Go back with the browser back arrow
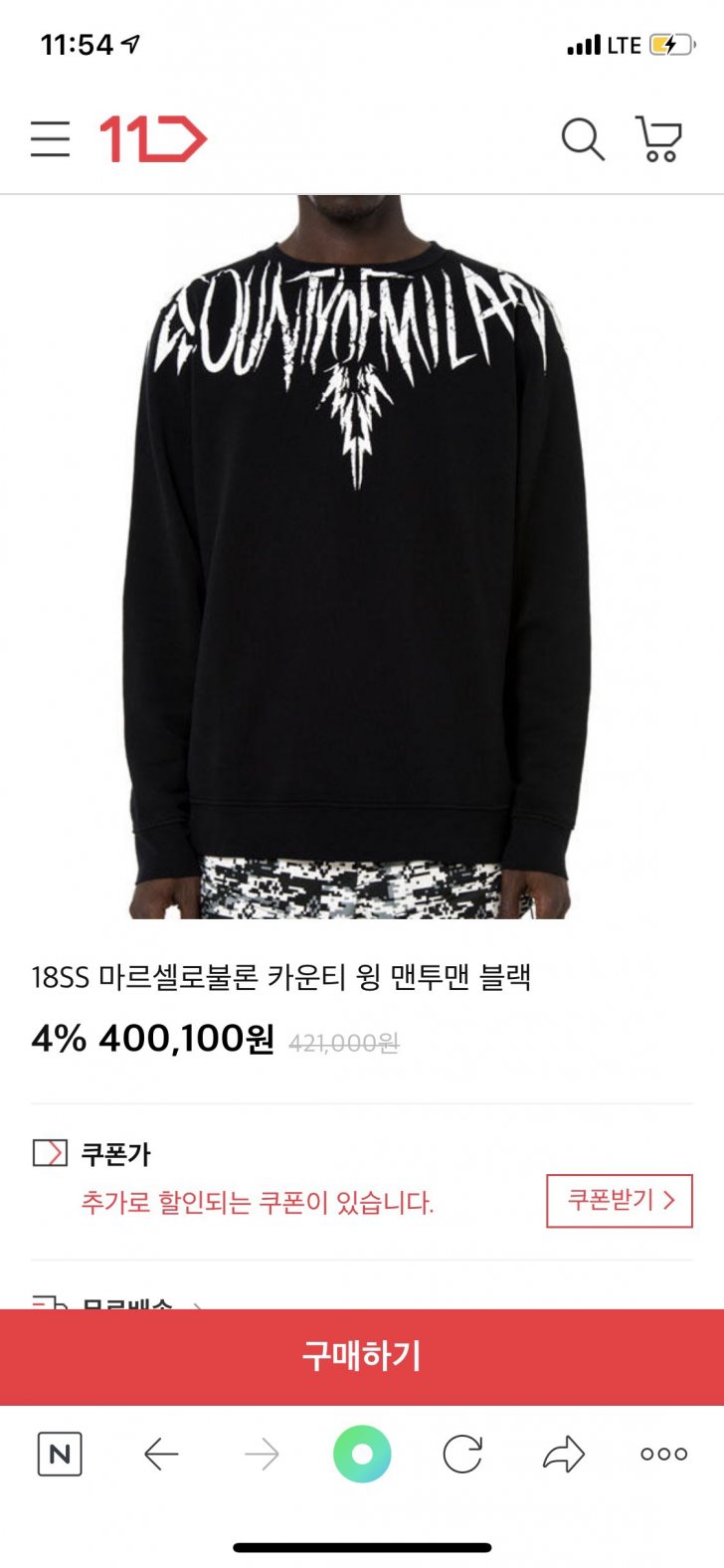The image size is (724, 1568). 161,1455
